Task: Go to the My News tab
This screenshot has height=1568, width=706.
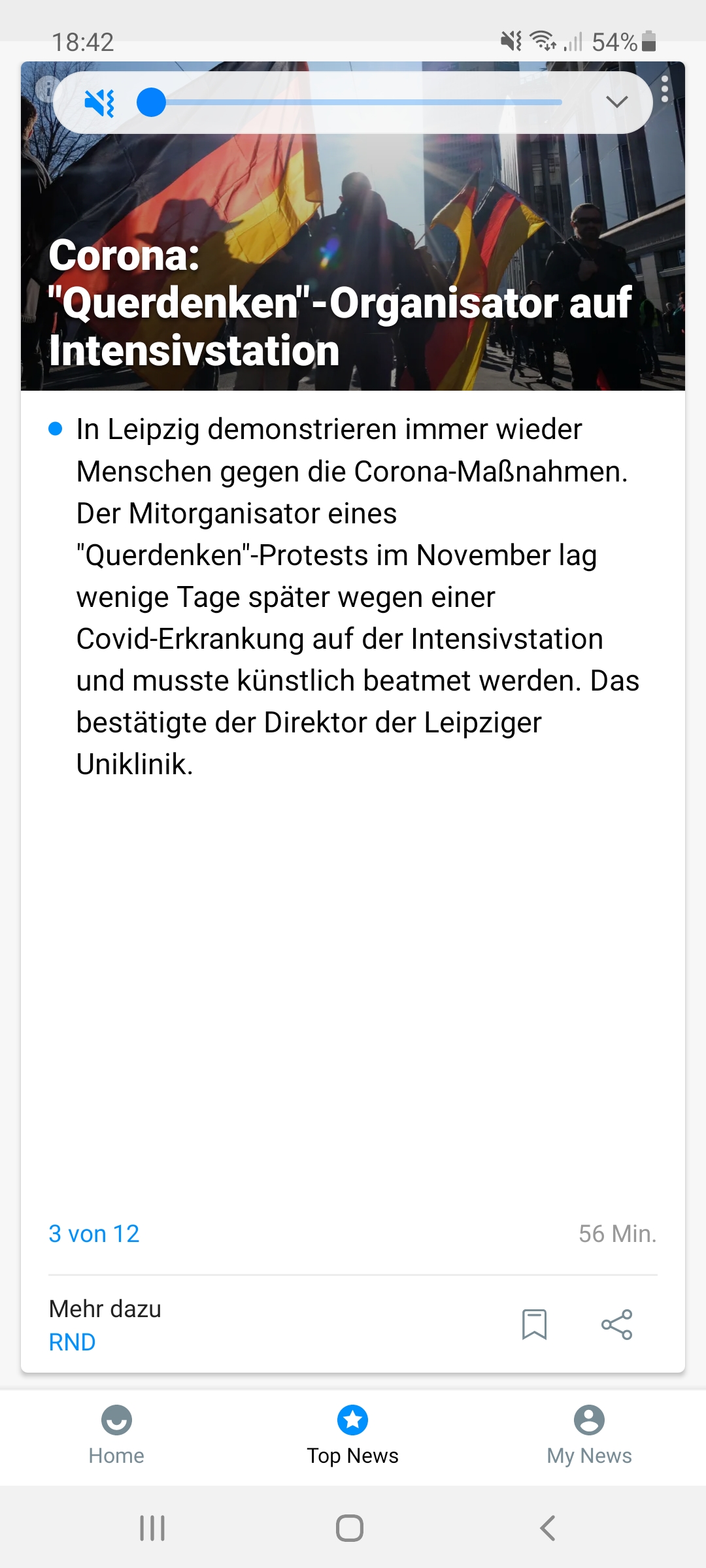Action: (x=589, y=1436)
